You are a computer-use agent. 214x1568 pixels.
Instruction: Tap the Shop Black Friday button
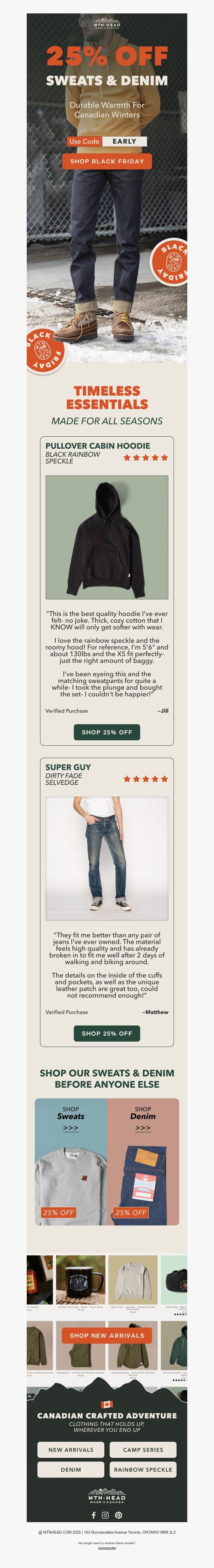click(x=107, y=161)
